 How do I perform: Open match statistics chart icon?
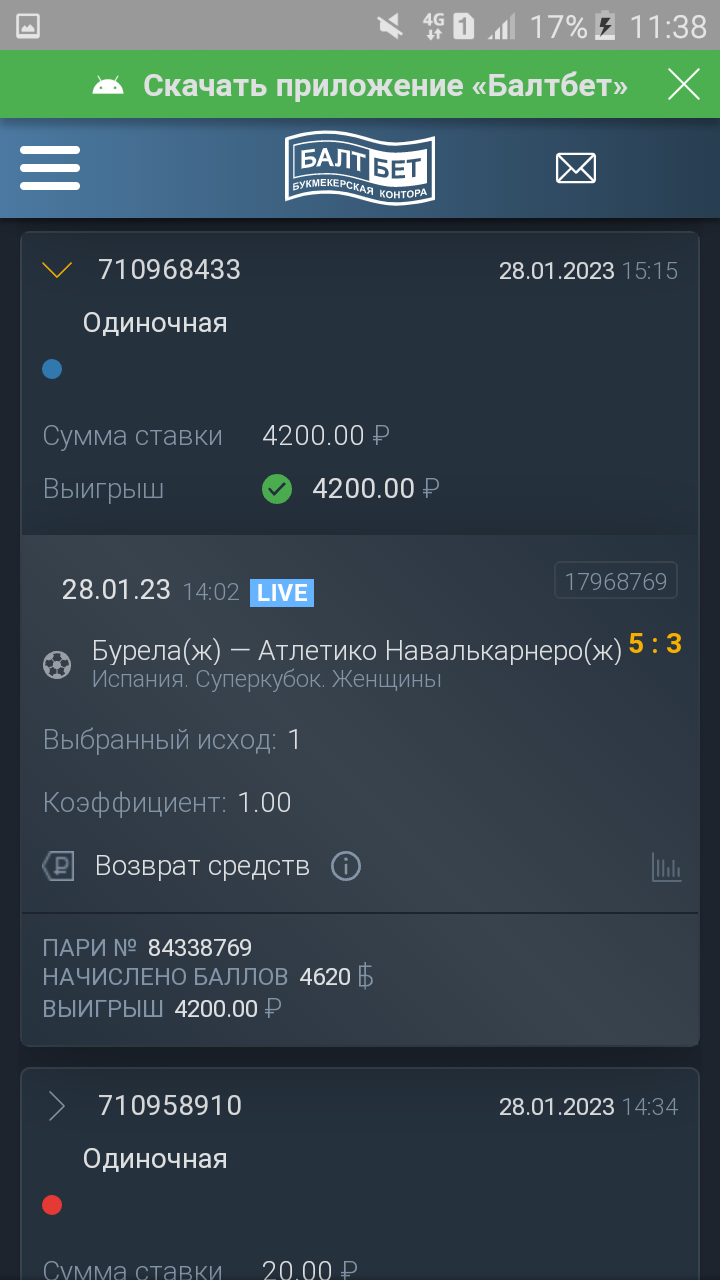pos(666,867)
